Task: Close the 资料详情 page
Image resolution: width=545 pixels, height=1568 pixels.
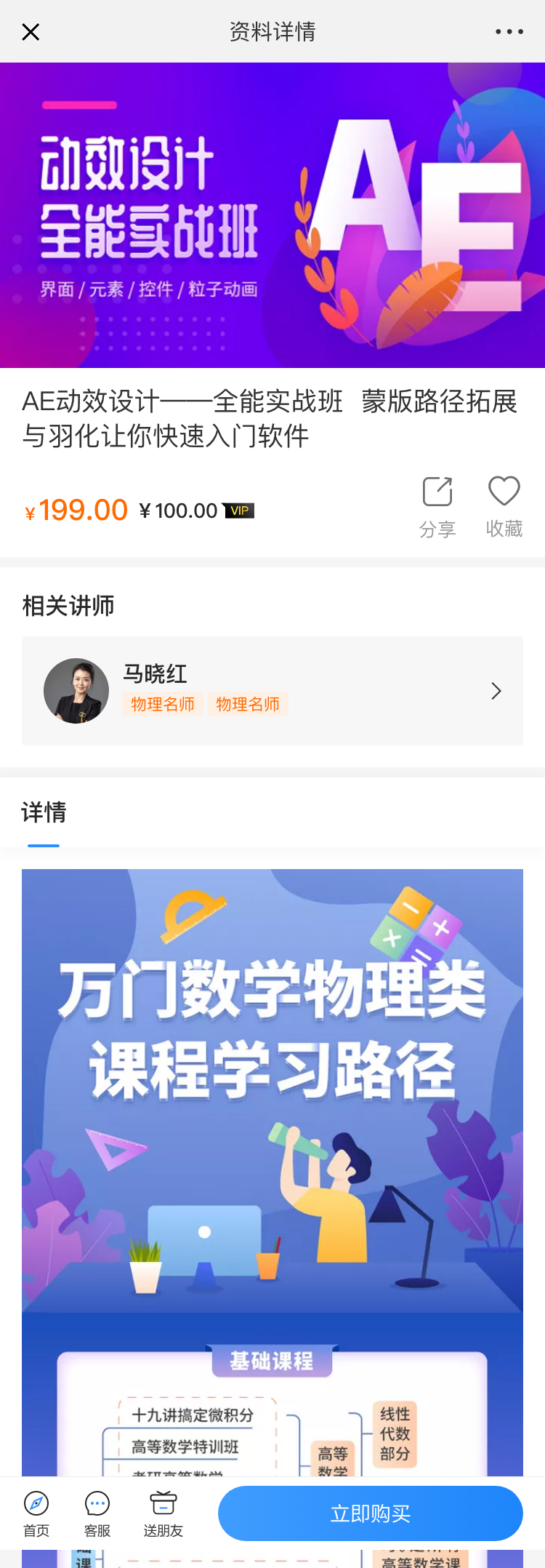Action: coord(31,32)
